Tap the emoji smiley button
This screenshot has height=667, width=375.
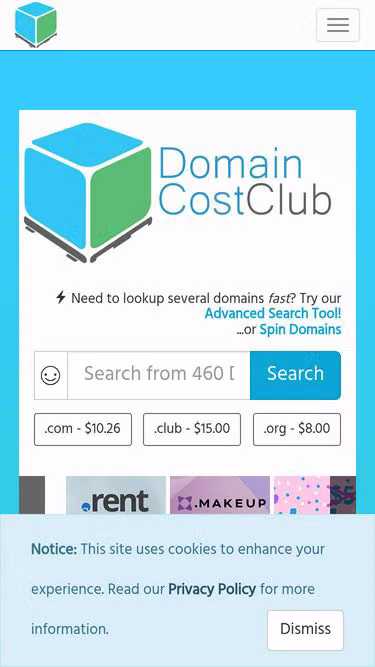point(51,375)
